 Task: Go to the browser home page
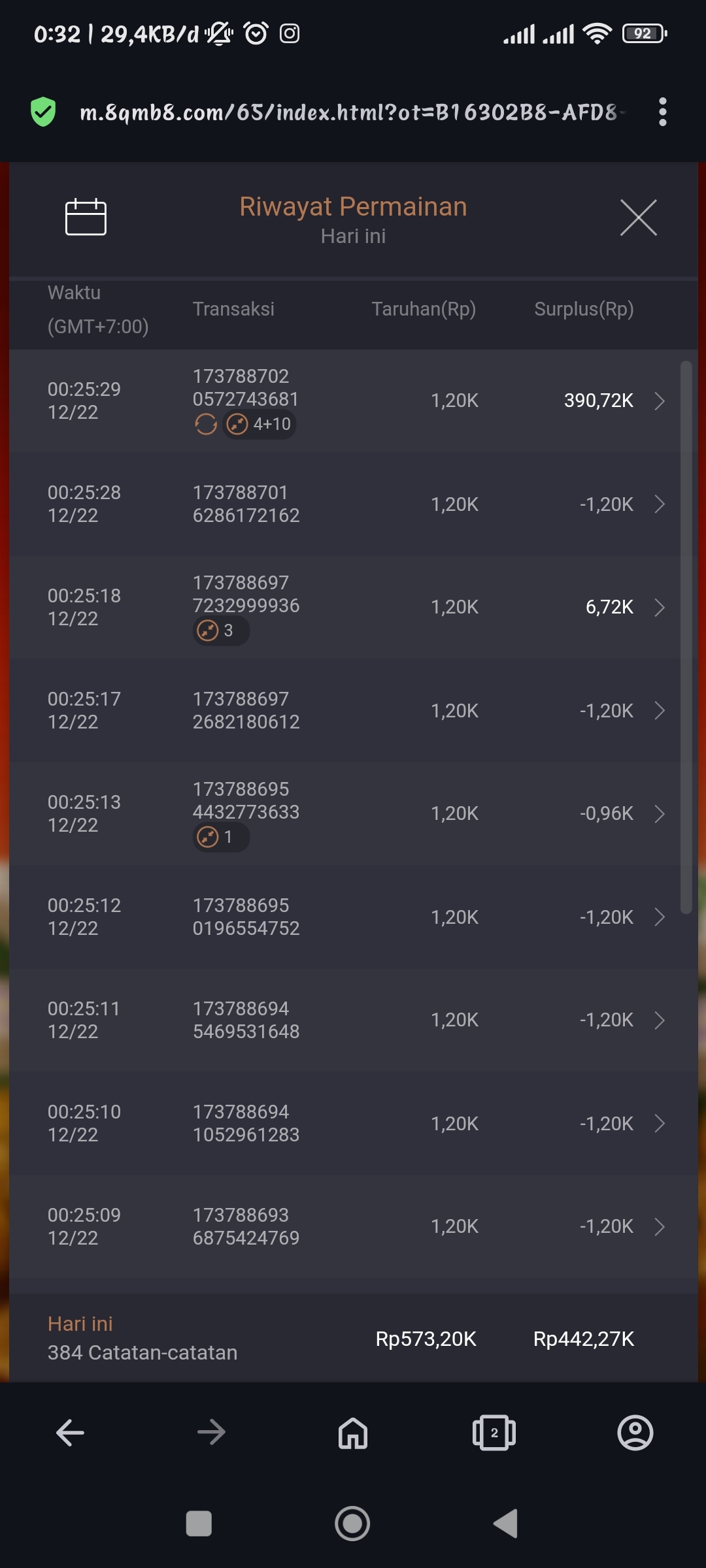pos(353,1433)
